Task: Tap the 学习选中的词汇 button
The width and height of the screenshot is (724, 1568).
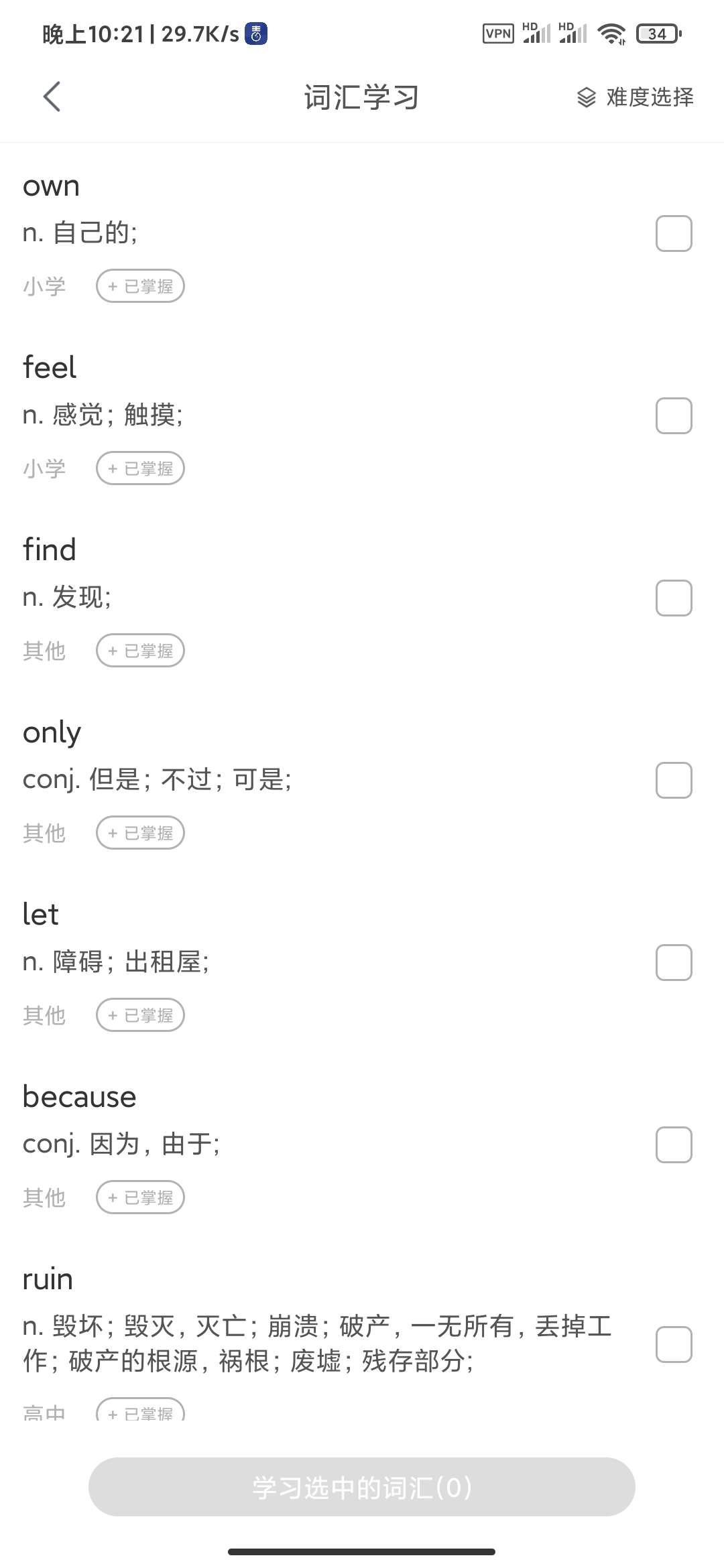Action: coord(362,1488)
